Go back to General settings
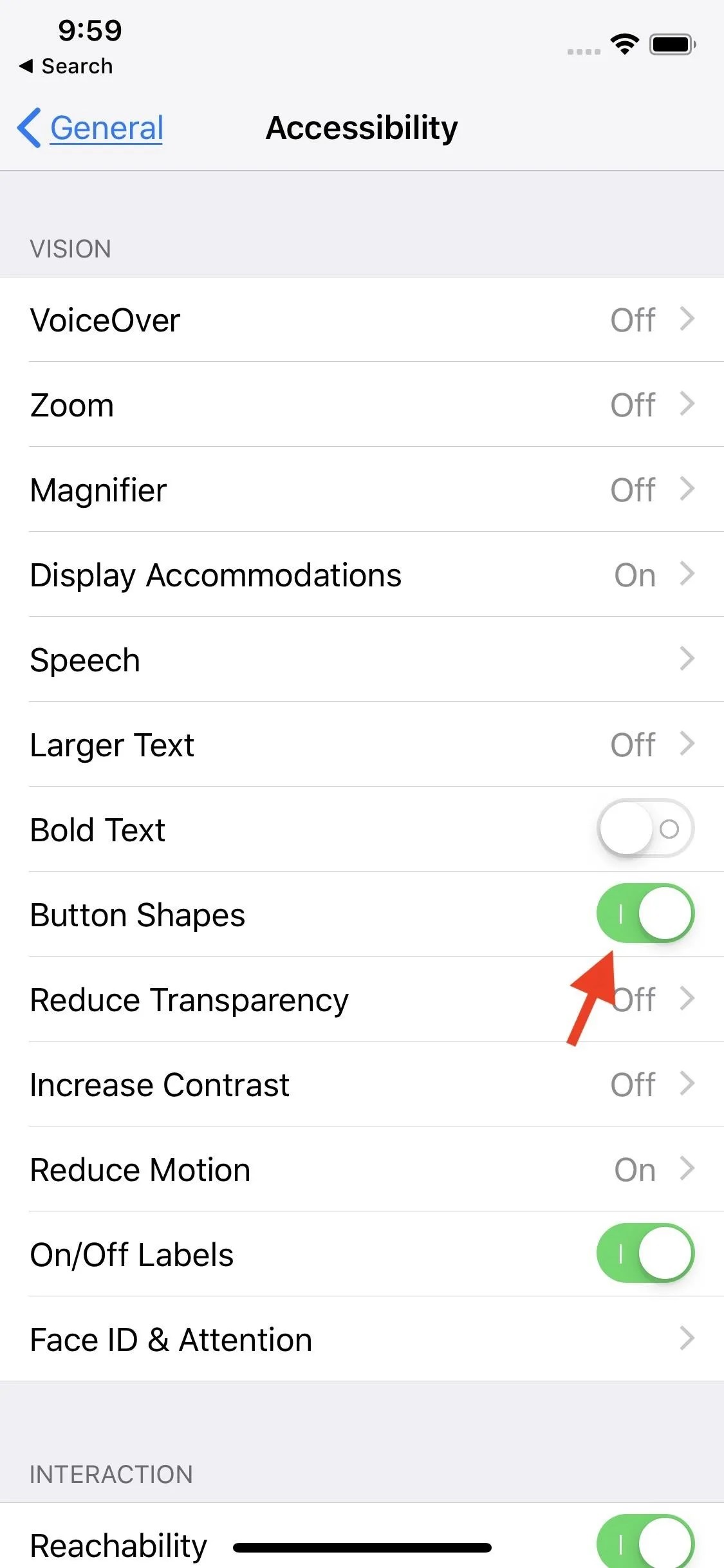This screenshot has height=1568, width=724. point(91,127)
